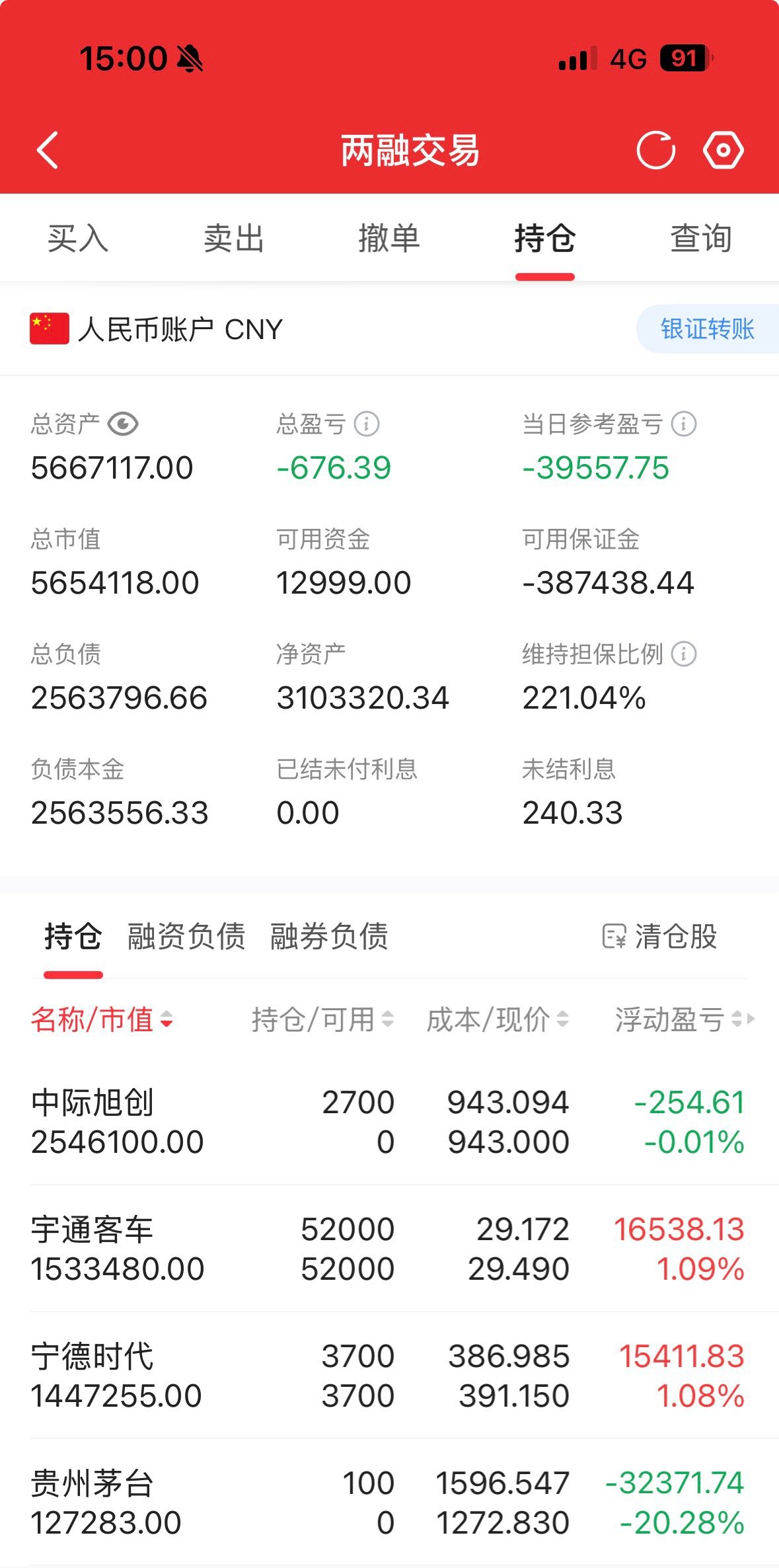
Task: Switch to the 融资负债 sub-tab
Action: pyautogui.click(x=186, y=936)
